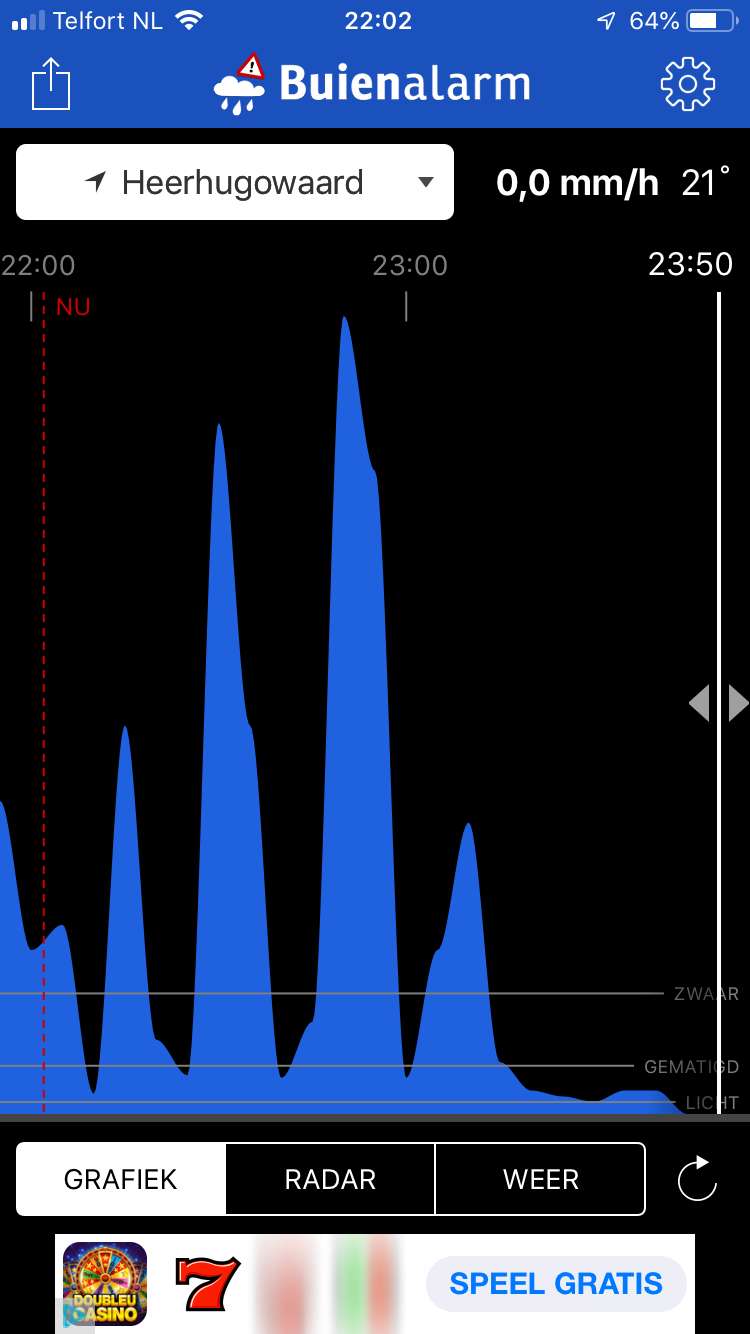Expand the Heerhugowaard location dropdown
Screen dimensions: 750x1334
[x=235, y=182]
